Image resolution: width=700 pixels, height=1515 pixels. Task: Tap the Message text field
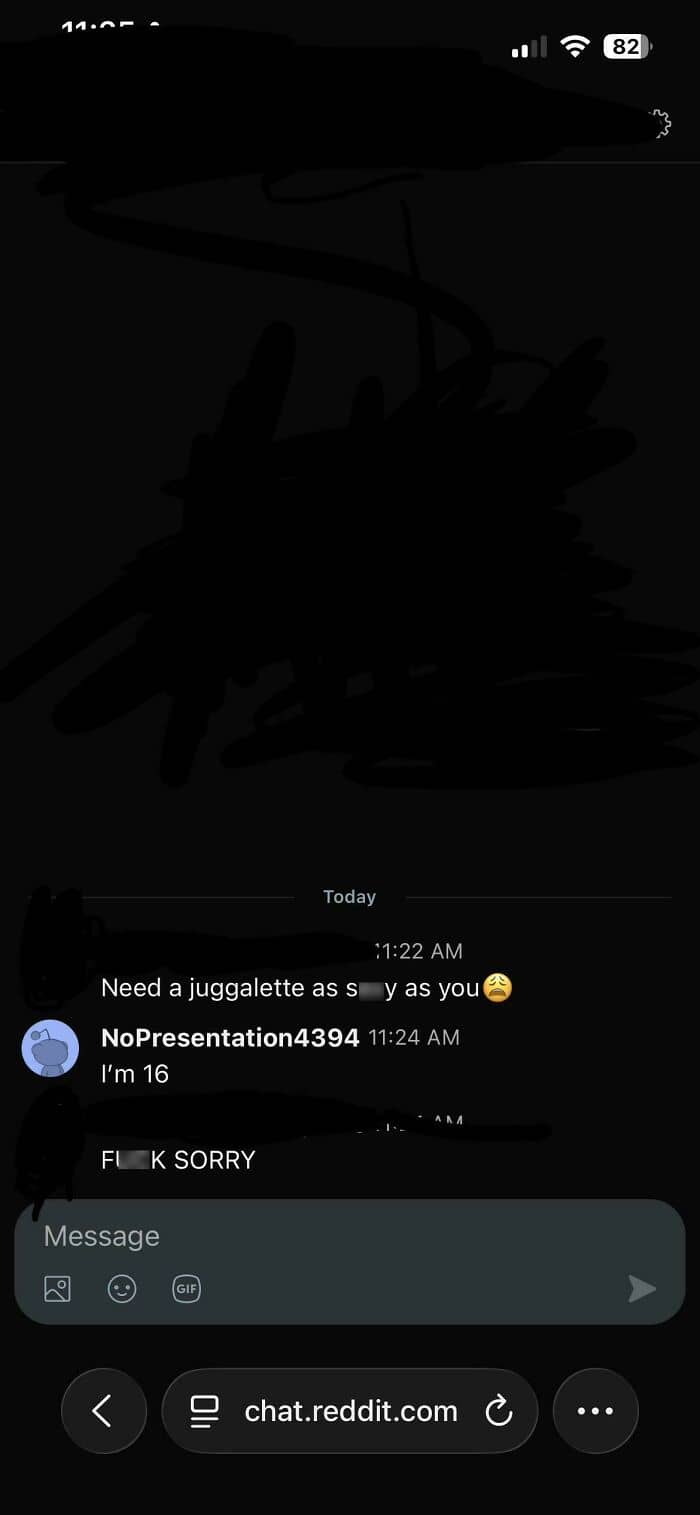(x=349, y=1237)
